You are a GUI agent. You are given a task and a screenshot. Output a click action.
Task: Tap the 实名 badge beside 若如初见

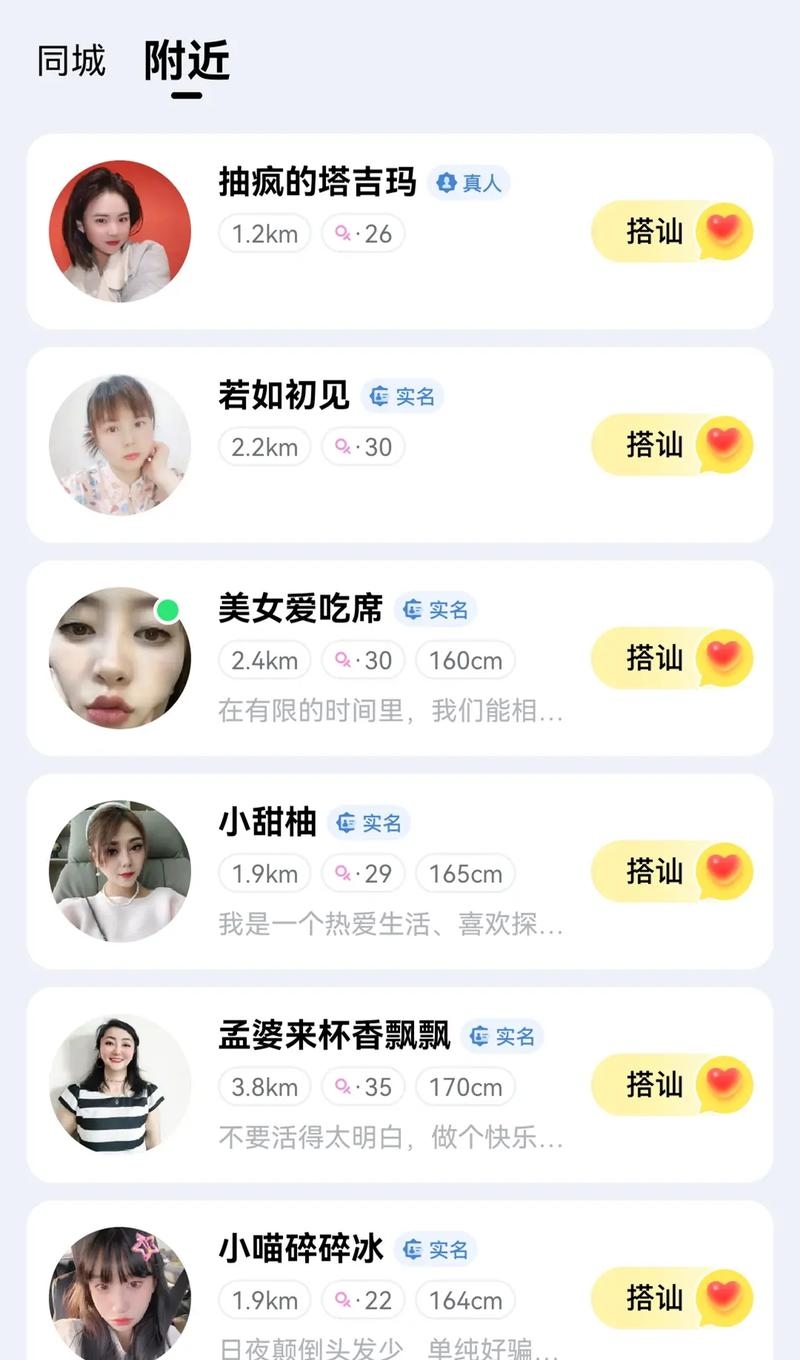point(402,396)
